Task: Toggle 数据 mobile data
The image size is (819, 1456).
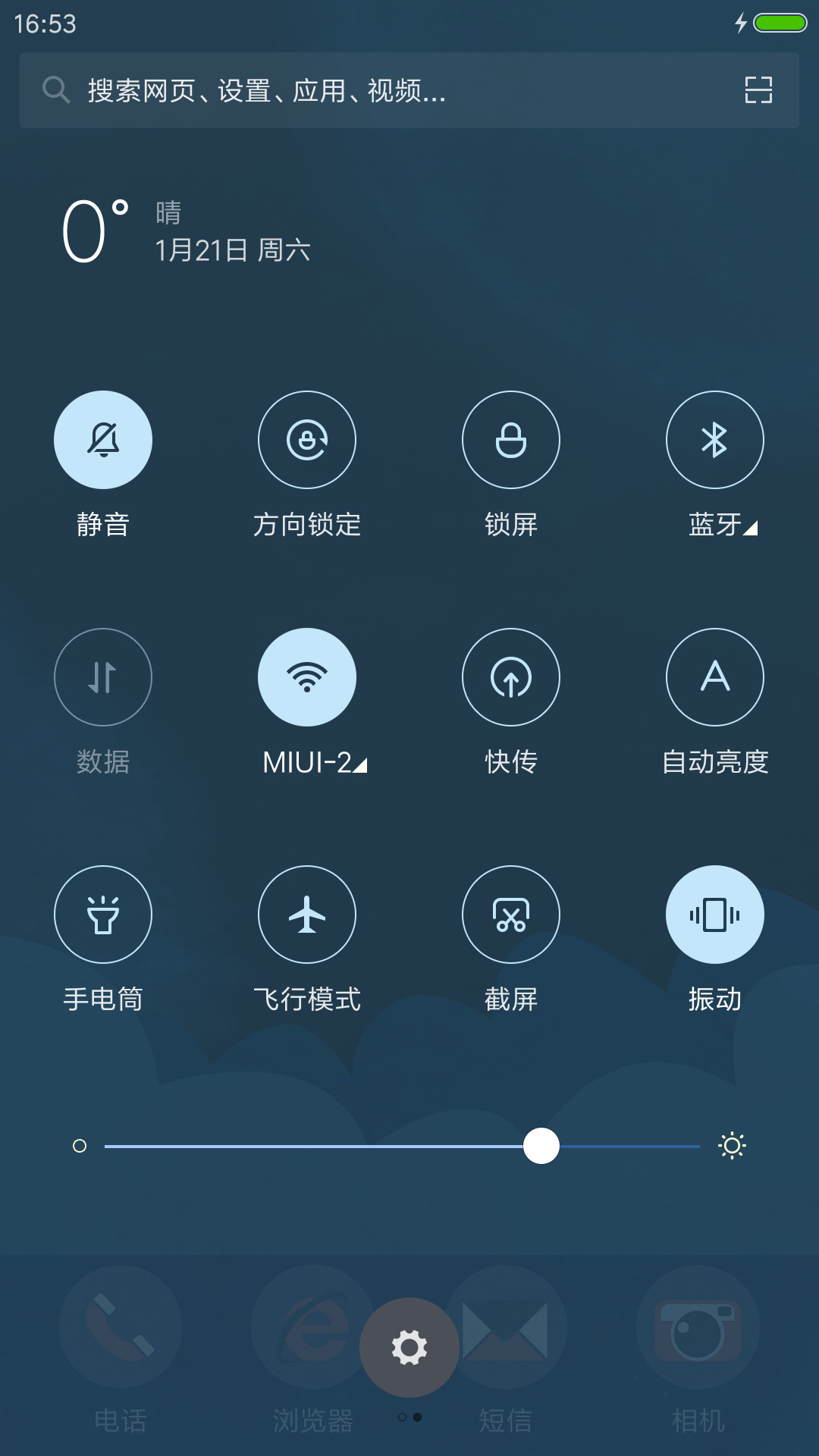Action: [x=103, y=677]
